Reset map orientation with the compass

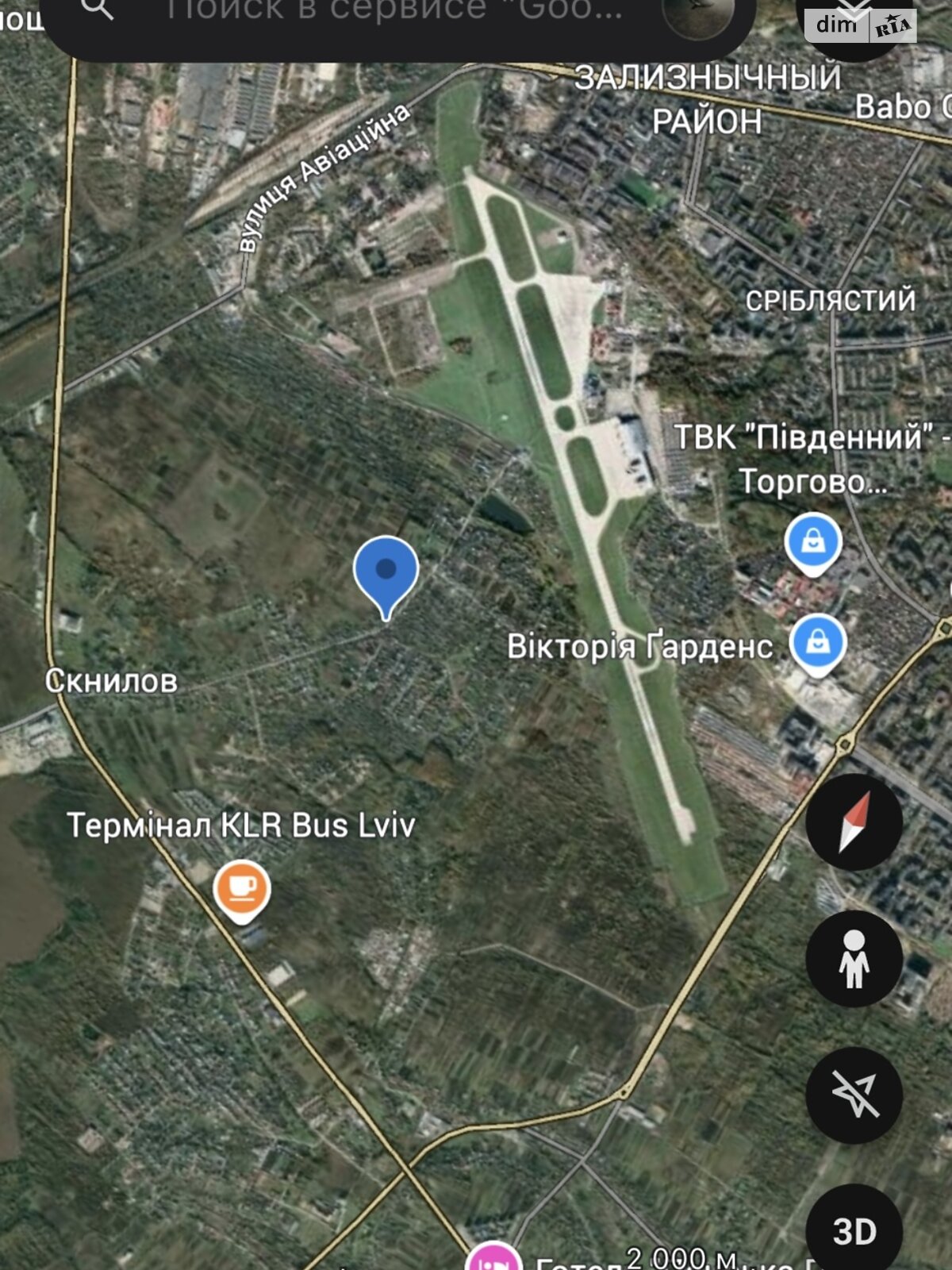pos(854,822)
